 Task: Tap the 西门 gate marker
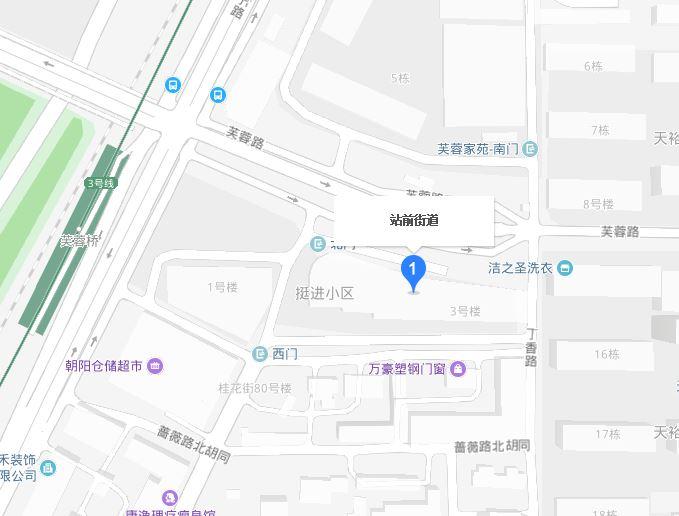(x=259, y=354)
